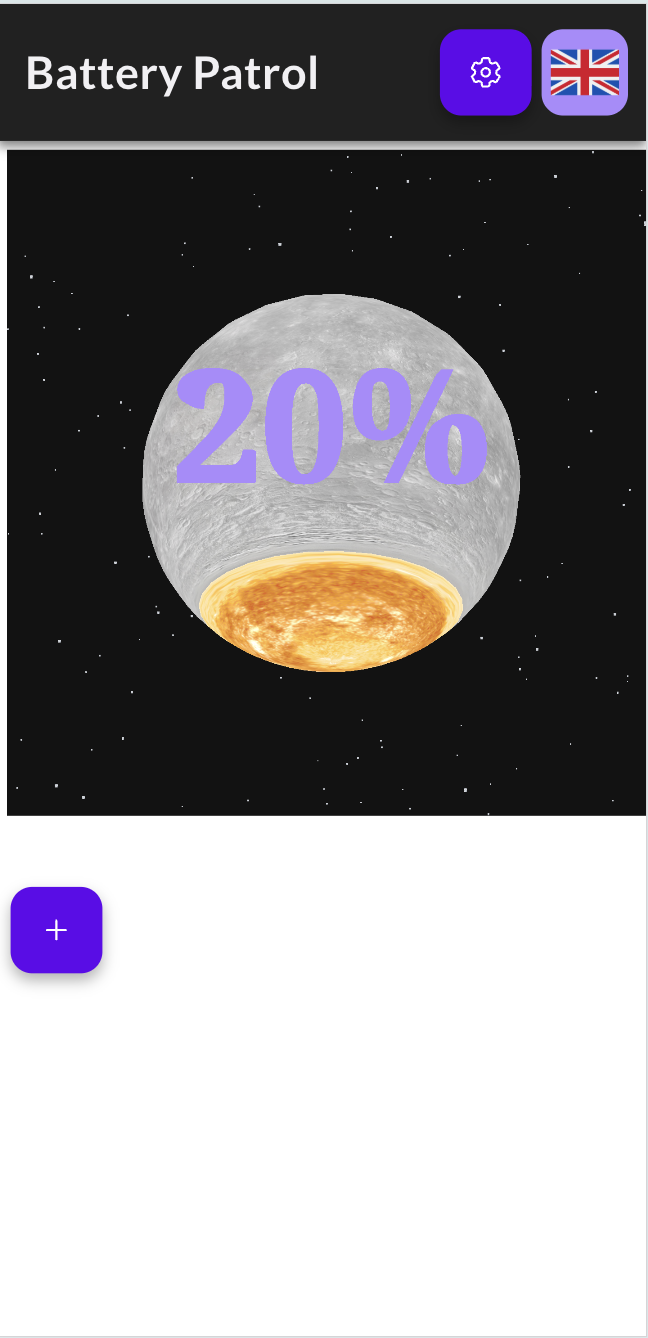The width and height of the screenshot is (648, 1338).
Task: Tap the plus floating action button
Action: (x=56, y=930)
